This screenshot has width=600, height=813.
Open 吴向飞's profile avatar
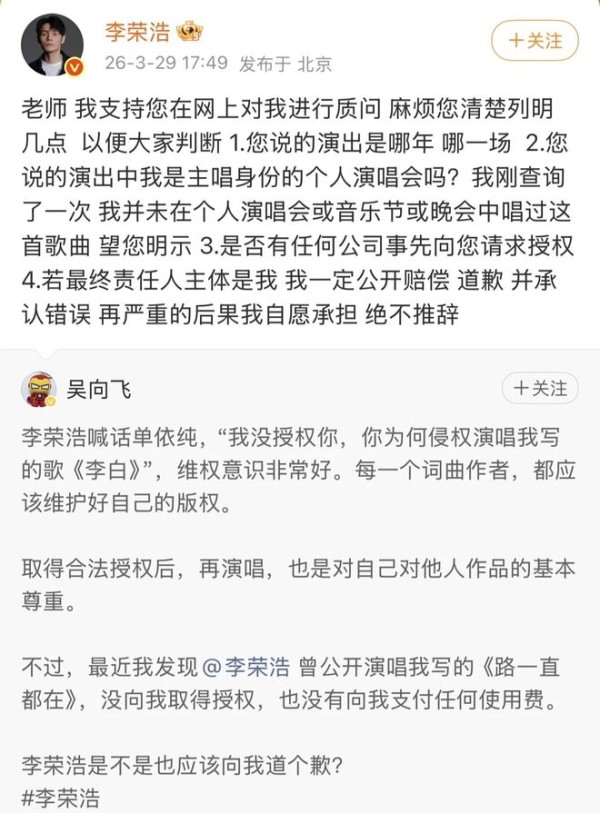(x=38, y=389)
